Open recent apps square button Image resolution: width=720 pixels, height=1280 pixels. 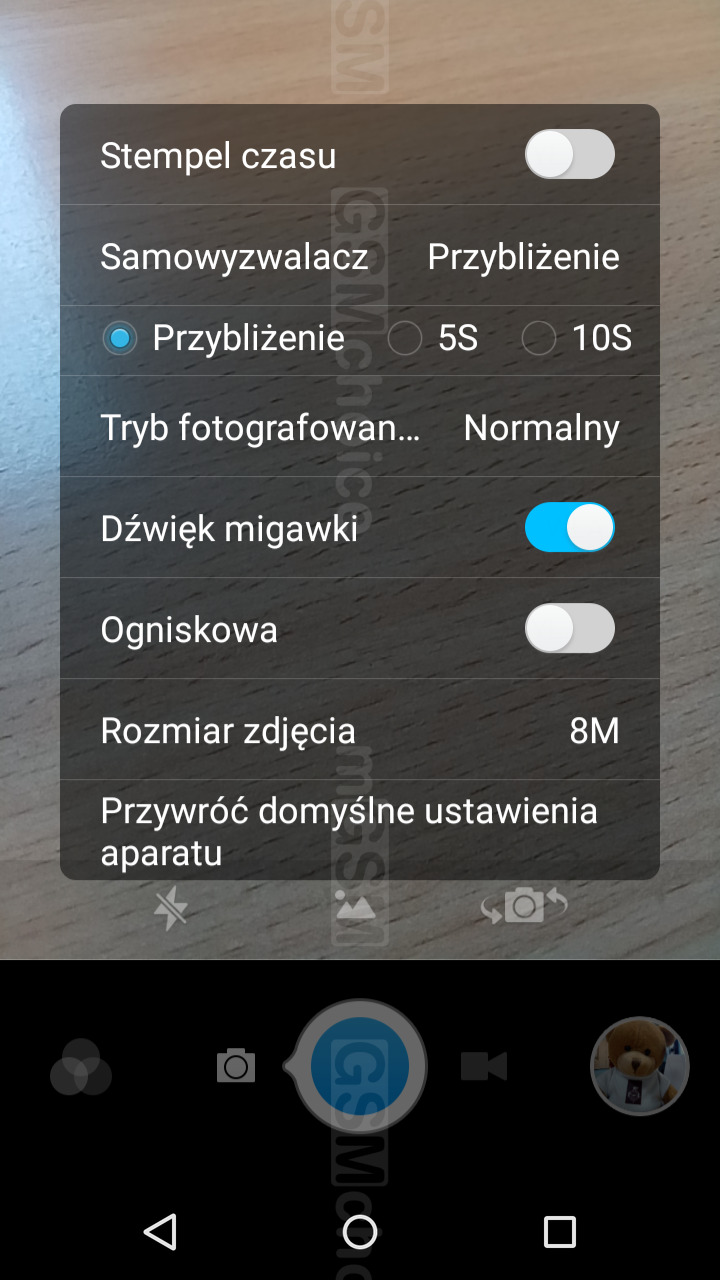[x=560, y=1231]
